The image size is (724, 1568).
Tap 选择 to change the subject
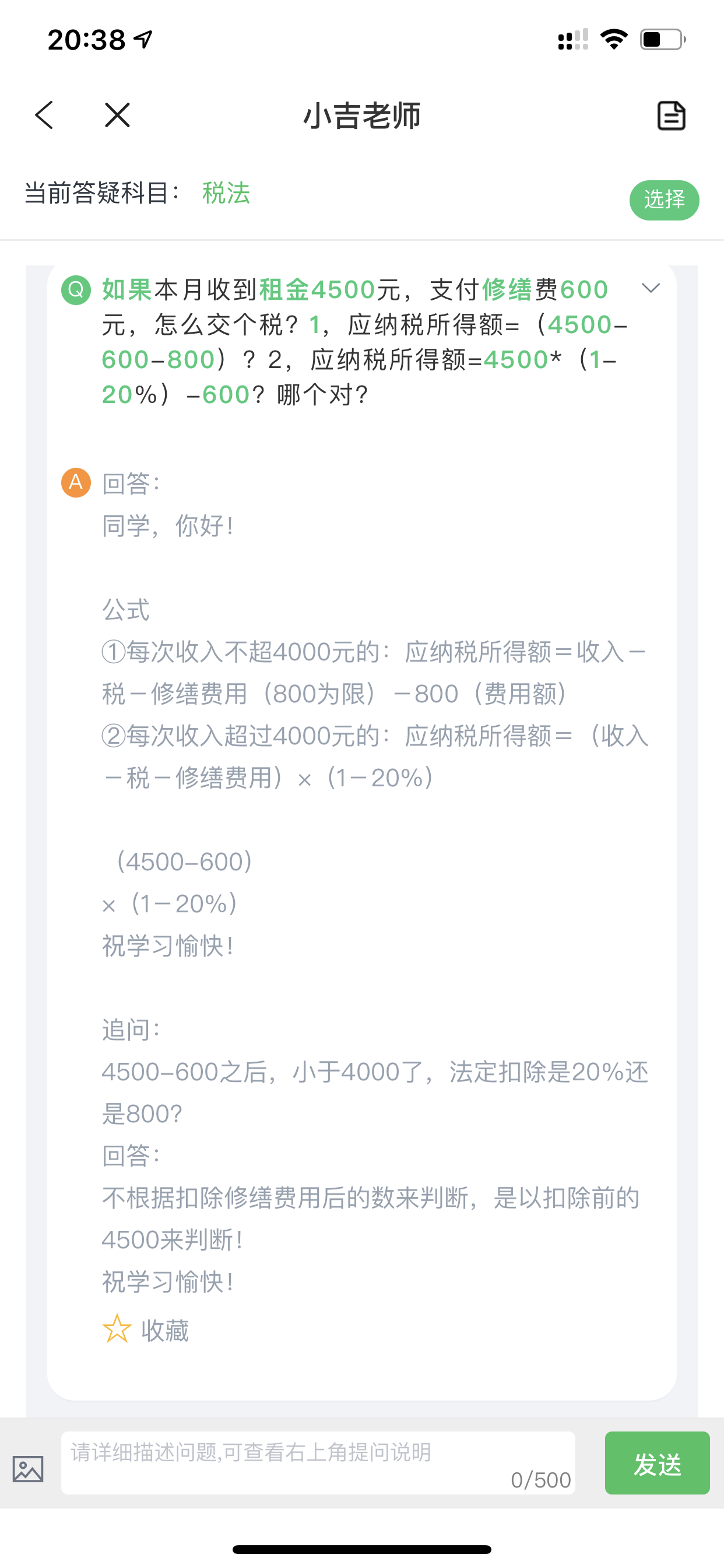tap(665, 199)
